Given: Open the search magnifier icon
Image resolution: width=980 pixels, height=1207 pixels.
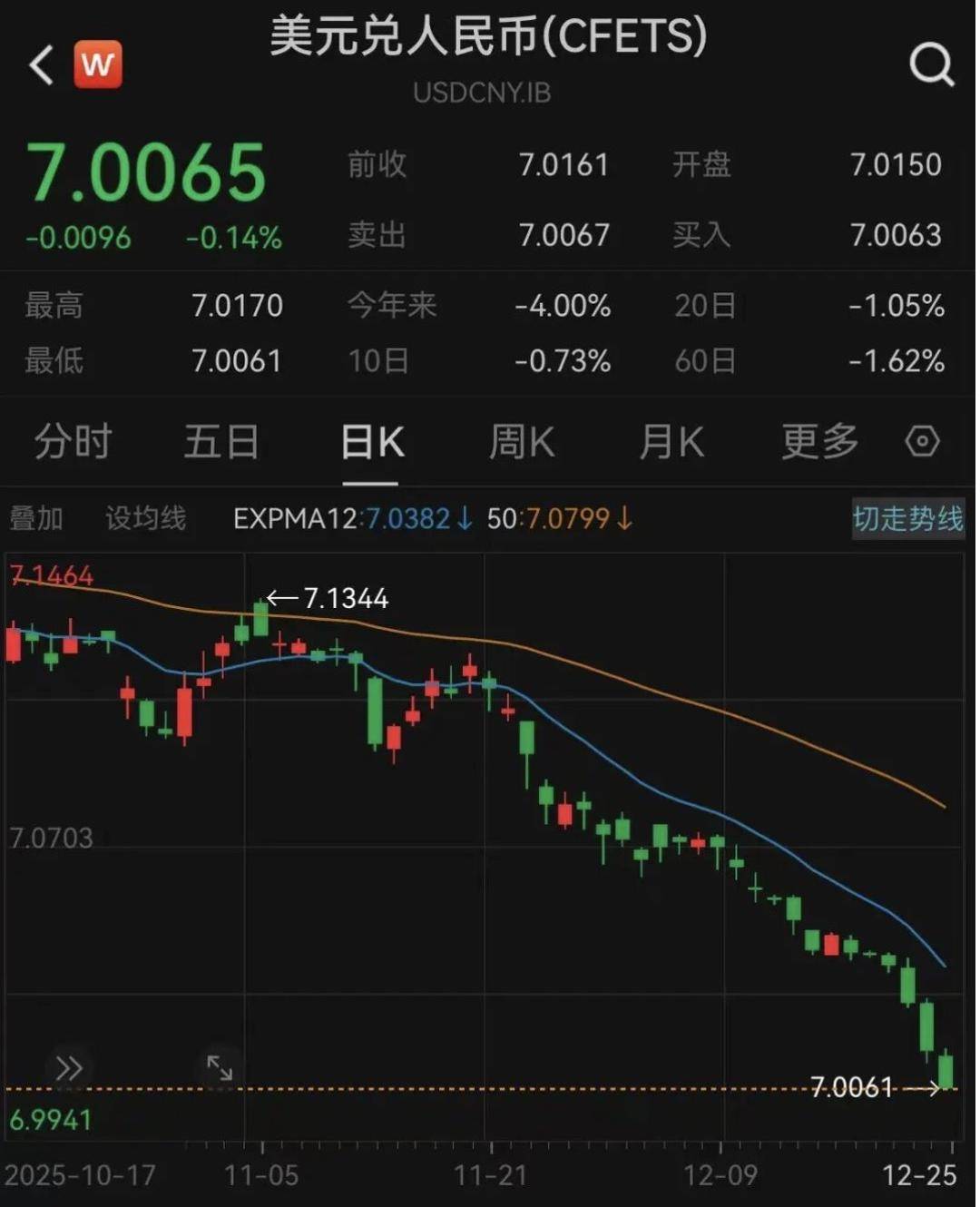Looking at the screenshot, I should [x=931, y=65].
